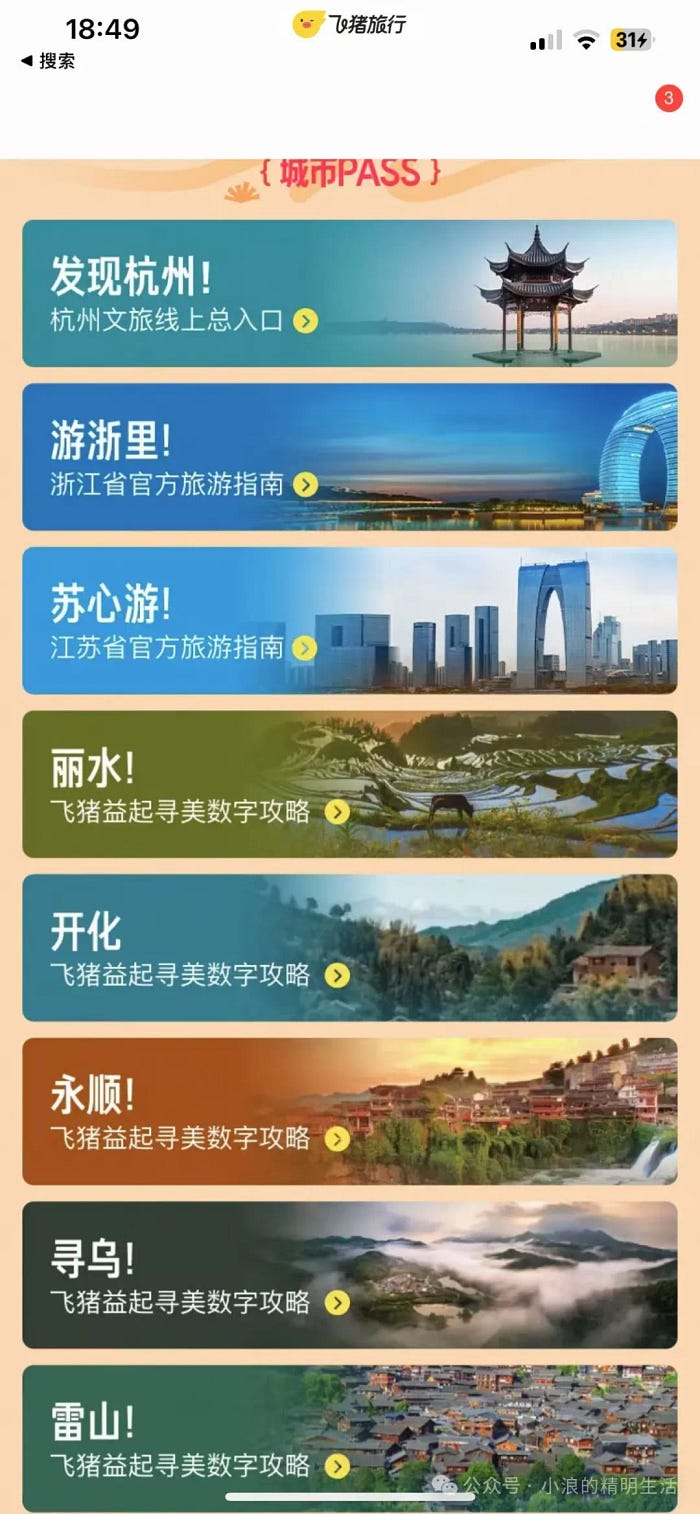The height and width of the screenshot is (1514, 700).
Task: Open the 丽水 digital guide card
Action: [349, 784]
